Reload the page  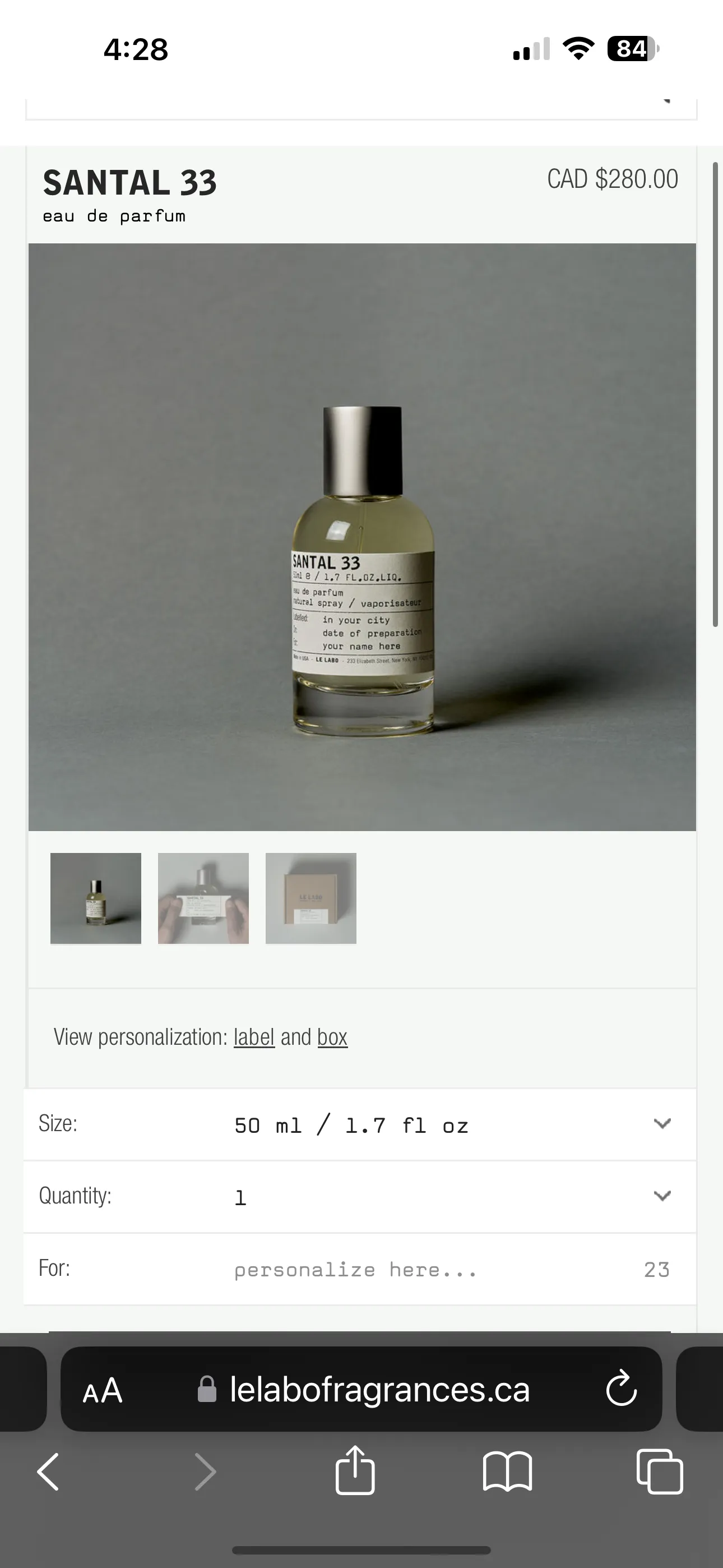(x=621, y=1390)
